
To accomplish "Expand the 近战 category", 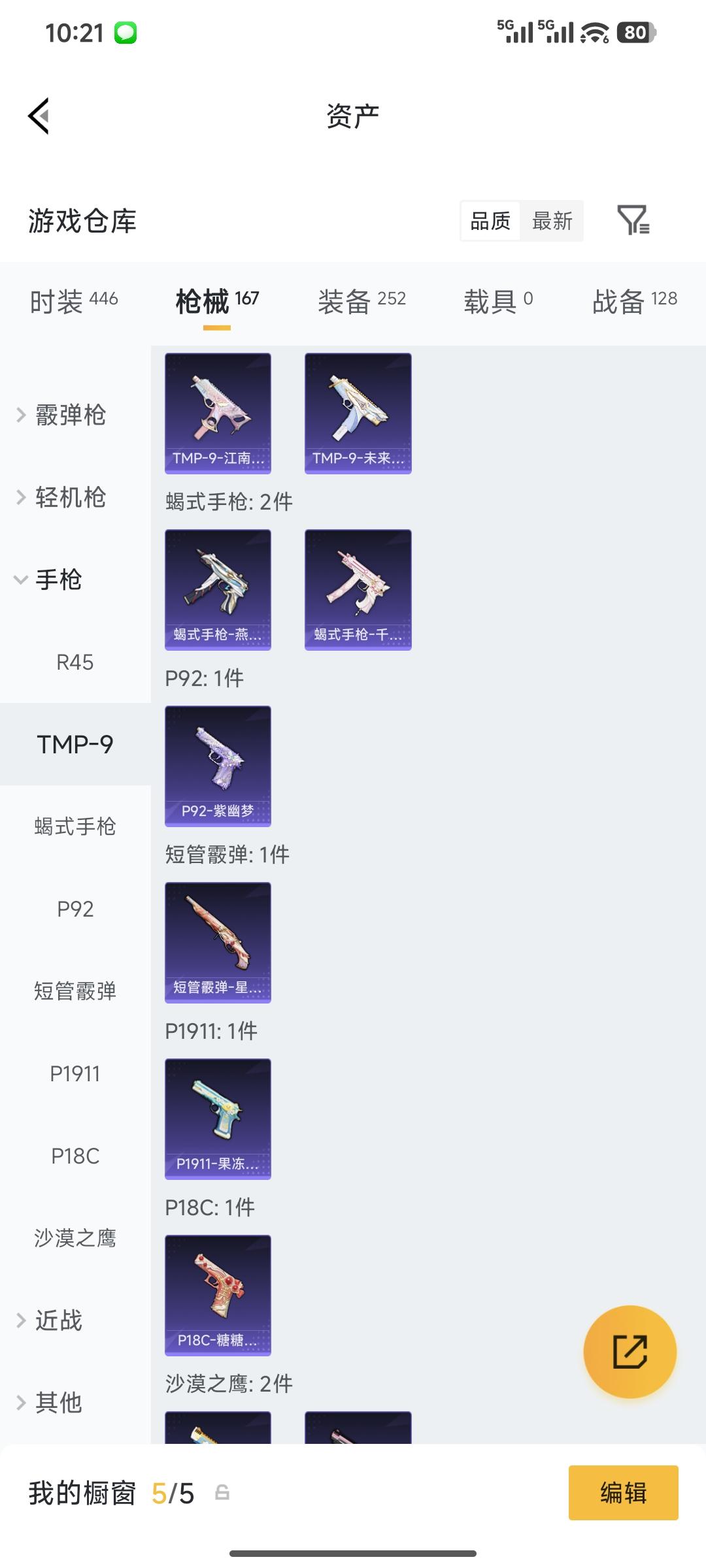I will tap(59, 1321).
